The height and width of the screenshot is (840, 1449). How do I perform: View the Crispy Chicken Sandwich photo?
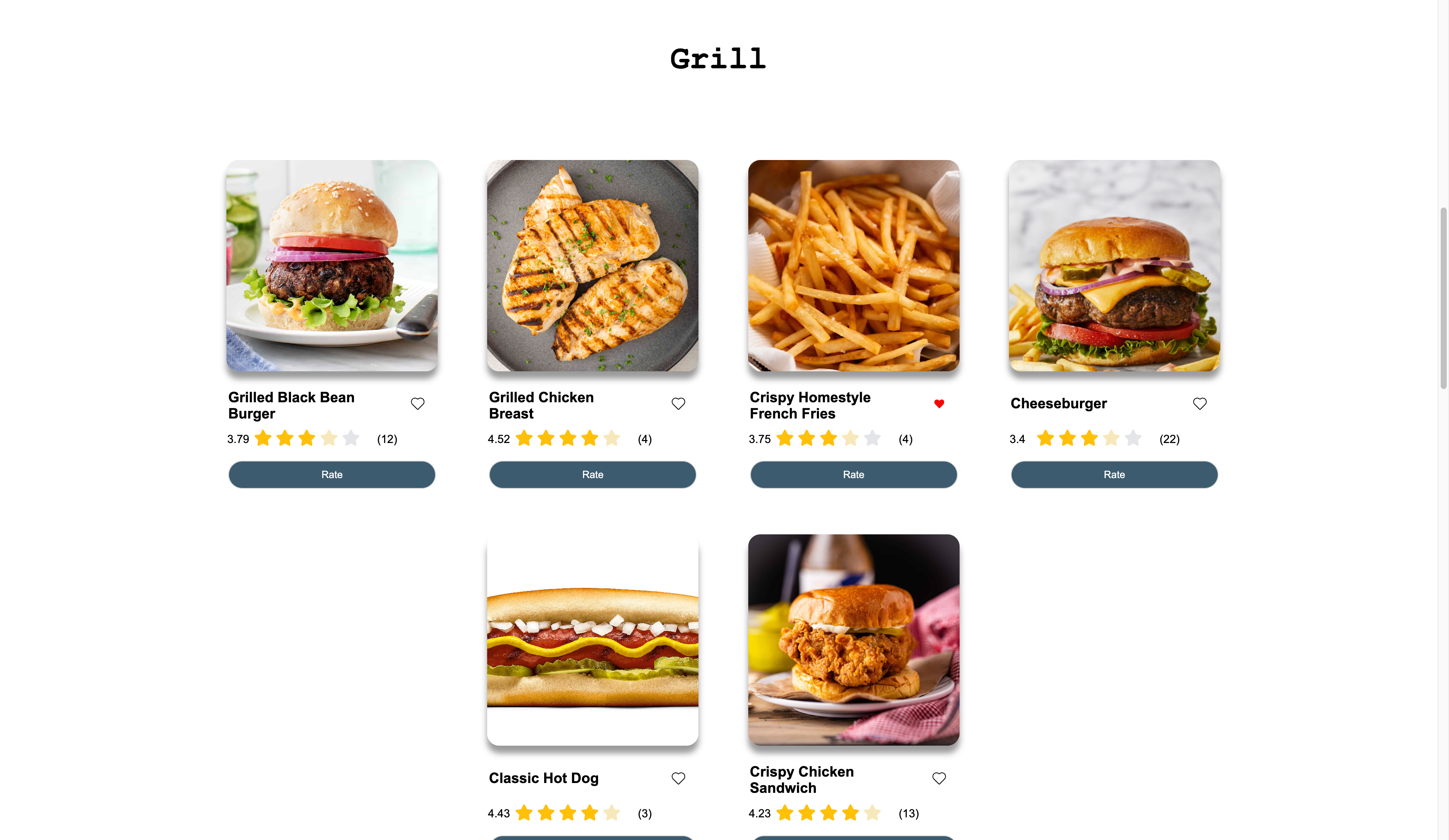tap(853, 639)
